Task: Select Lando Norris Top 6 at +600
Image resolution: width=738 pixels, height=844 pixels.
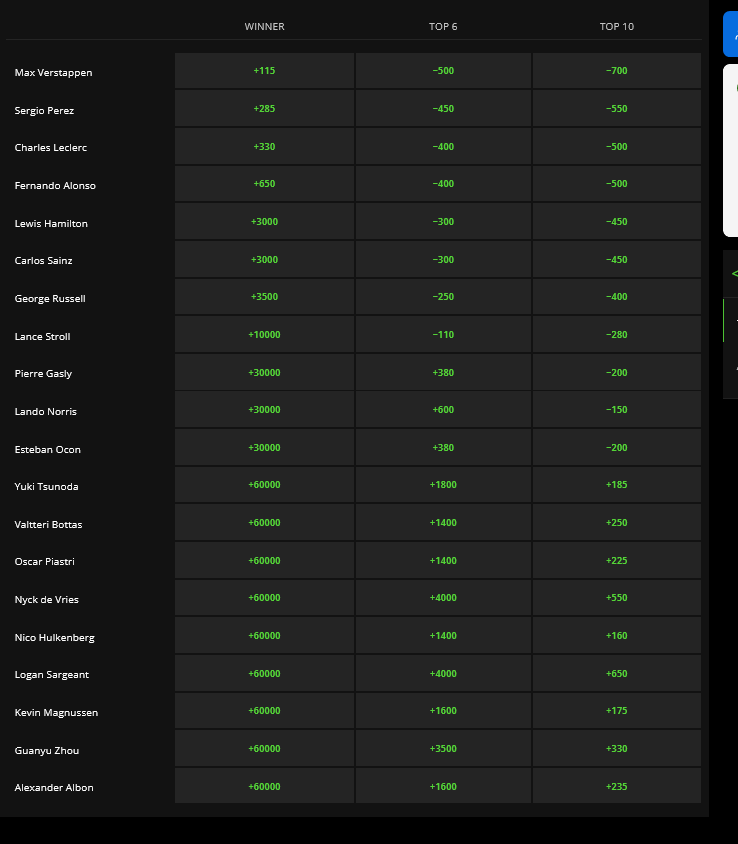Action: pos(443,410)
